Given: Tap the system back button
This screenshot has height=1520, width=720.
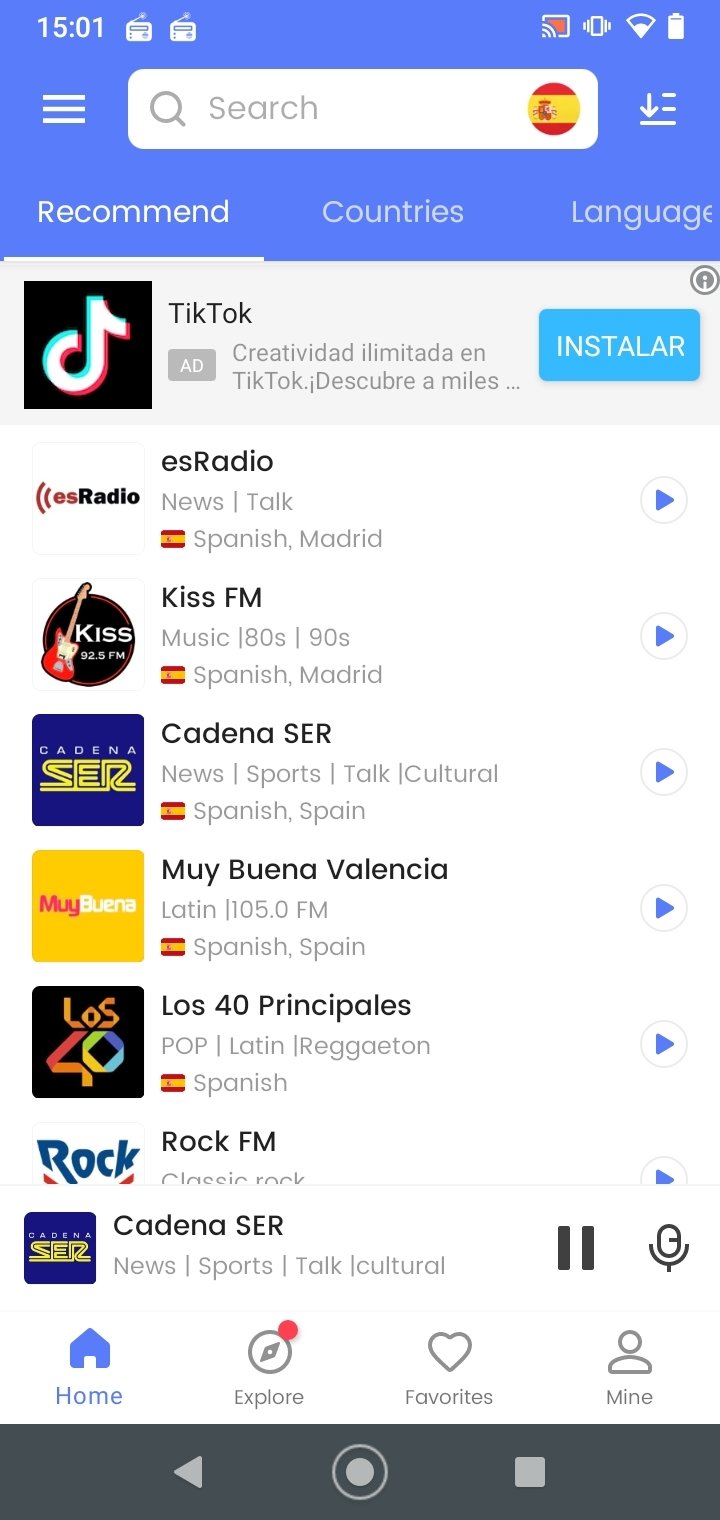Looking at the screenshot, I should click(x=188, y=1472).
